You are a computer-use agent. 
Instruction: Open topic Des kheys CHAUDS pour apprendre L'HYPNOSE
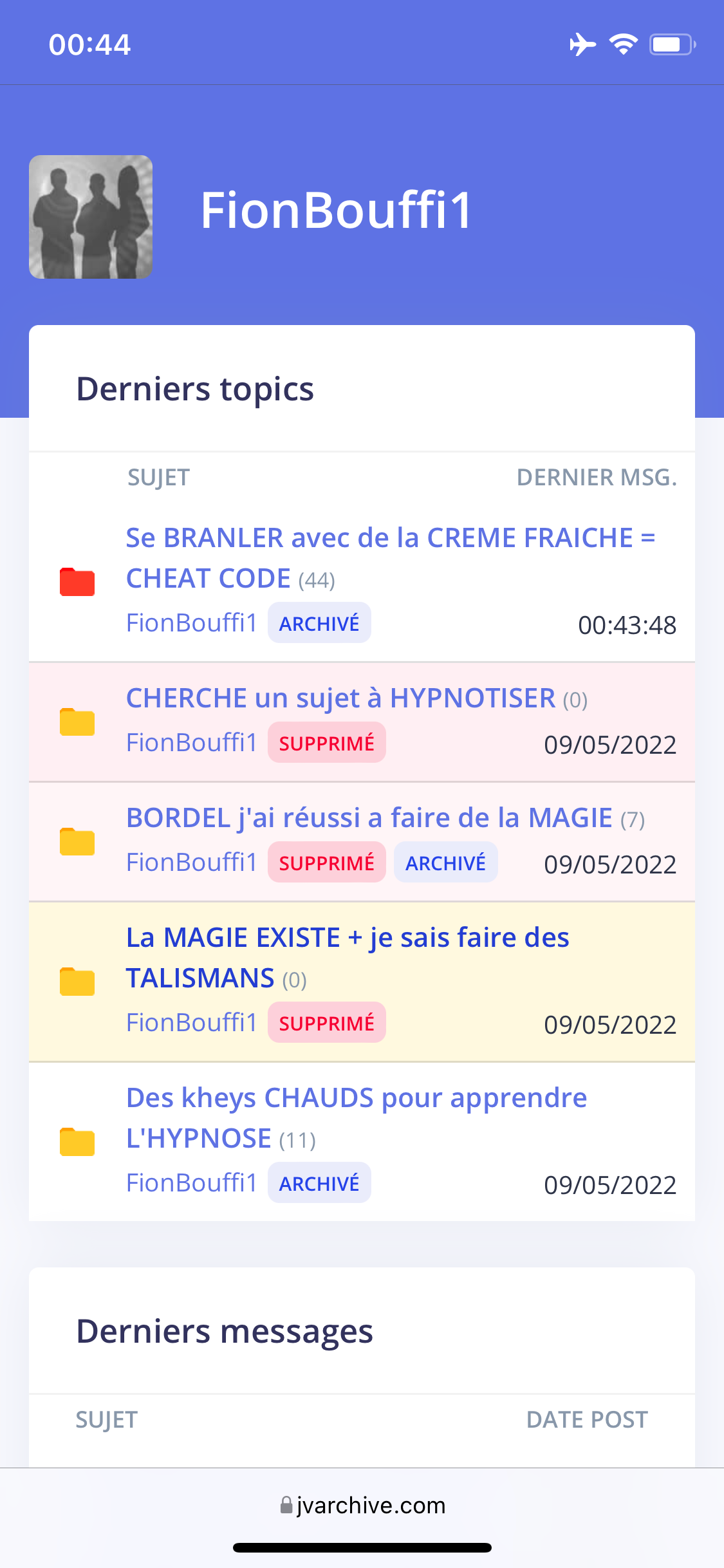356,1117
